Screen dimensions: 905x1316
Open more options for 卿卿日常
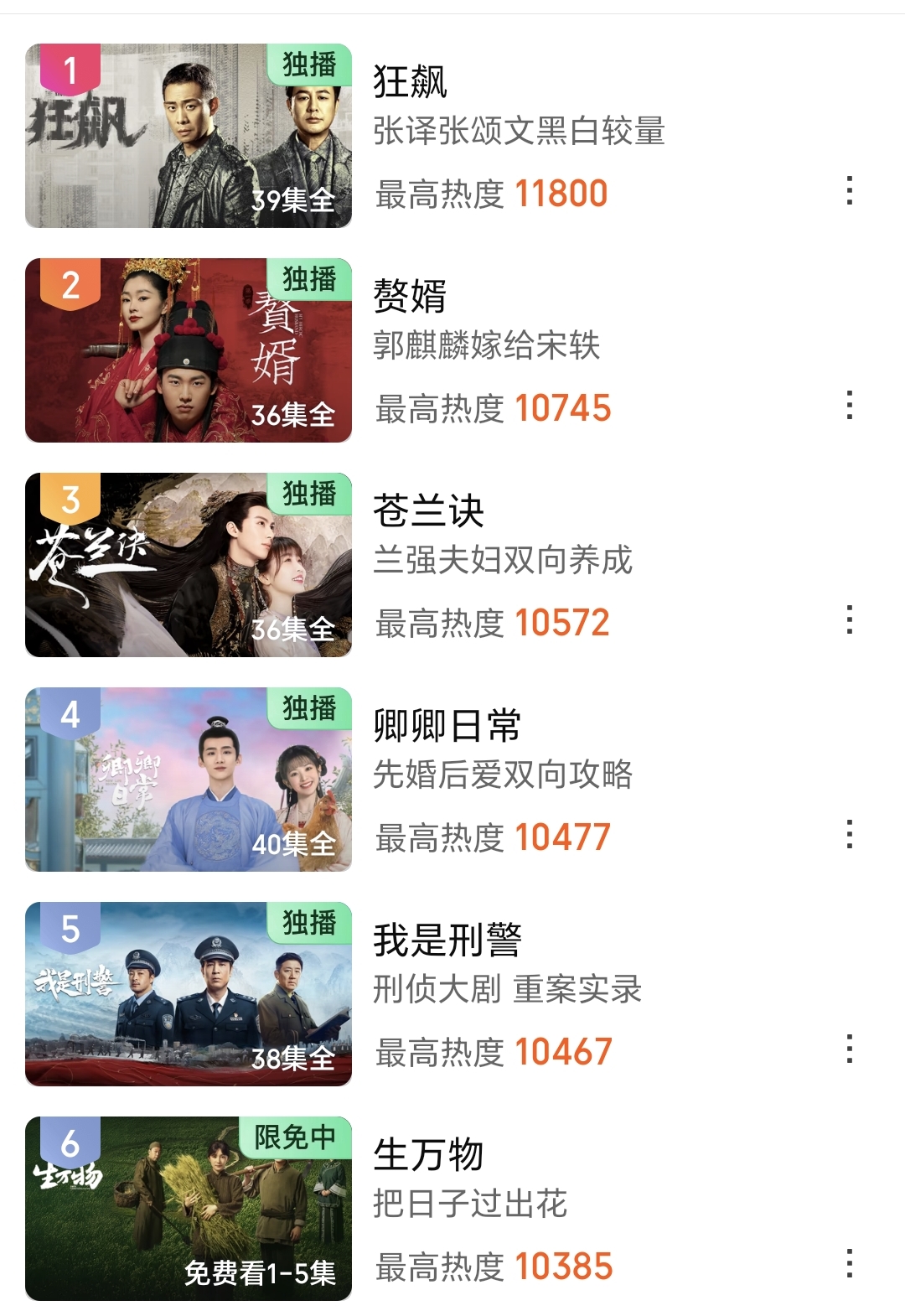point(850,835)
